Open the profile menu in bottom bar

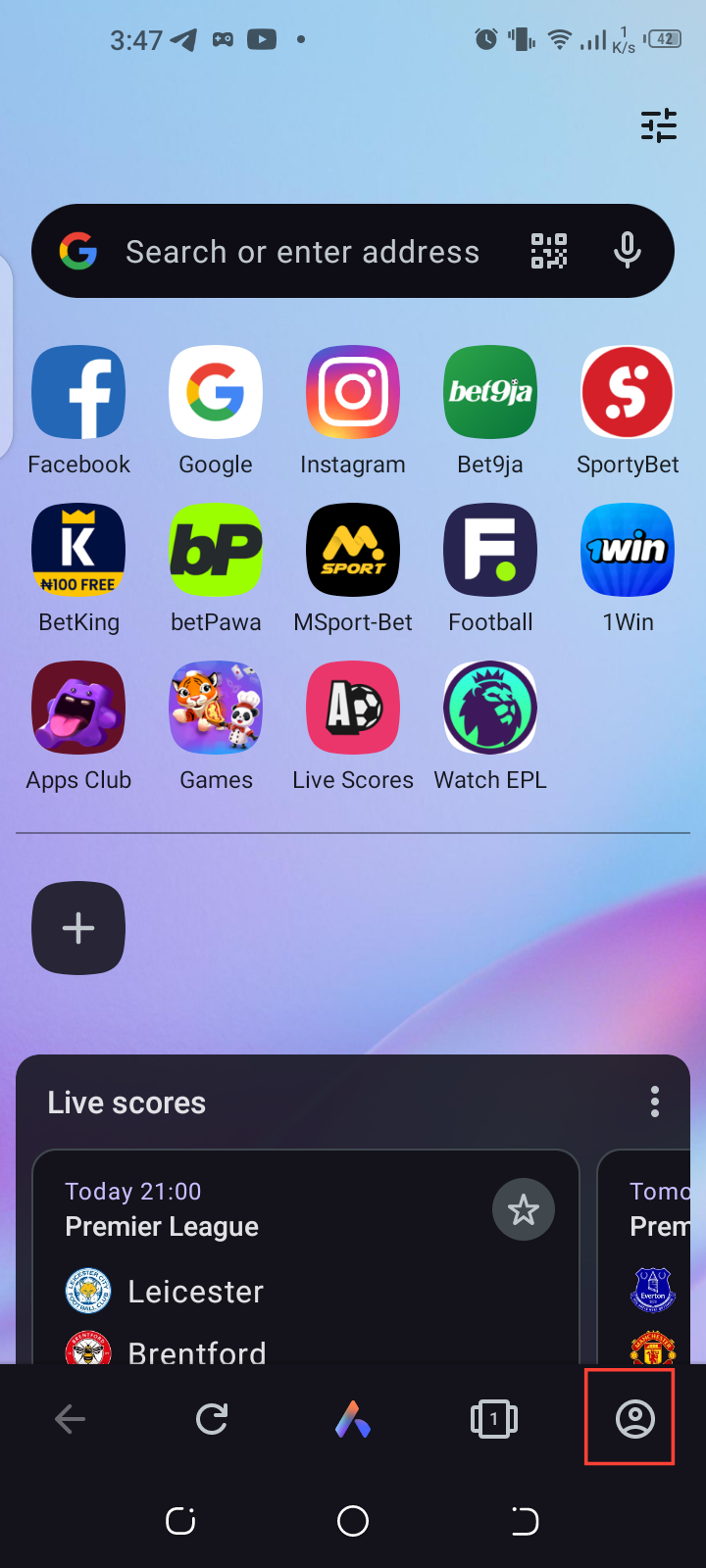coord(634,1419)
